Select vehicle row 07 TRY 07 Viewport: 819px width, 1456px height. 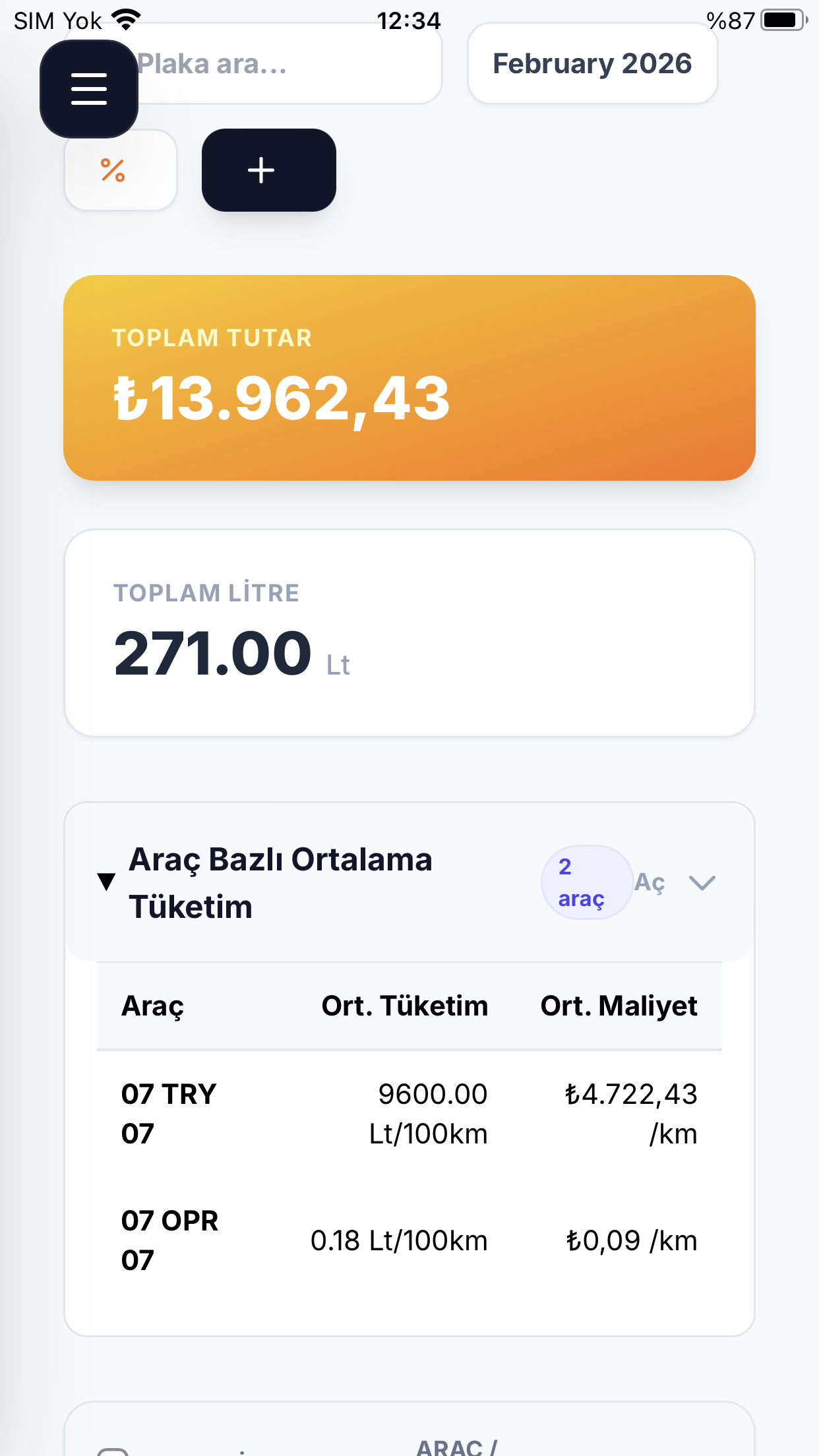409,1113
